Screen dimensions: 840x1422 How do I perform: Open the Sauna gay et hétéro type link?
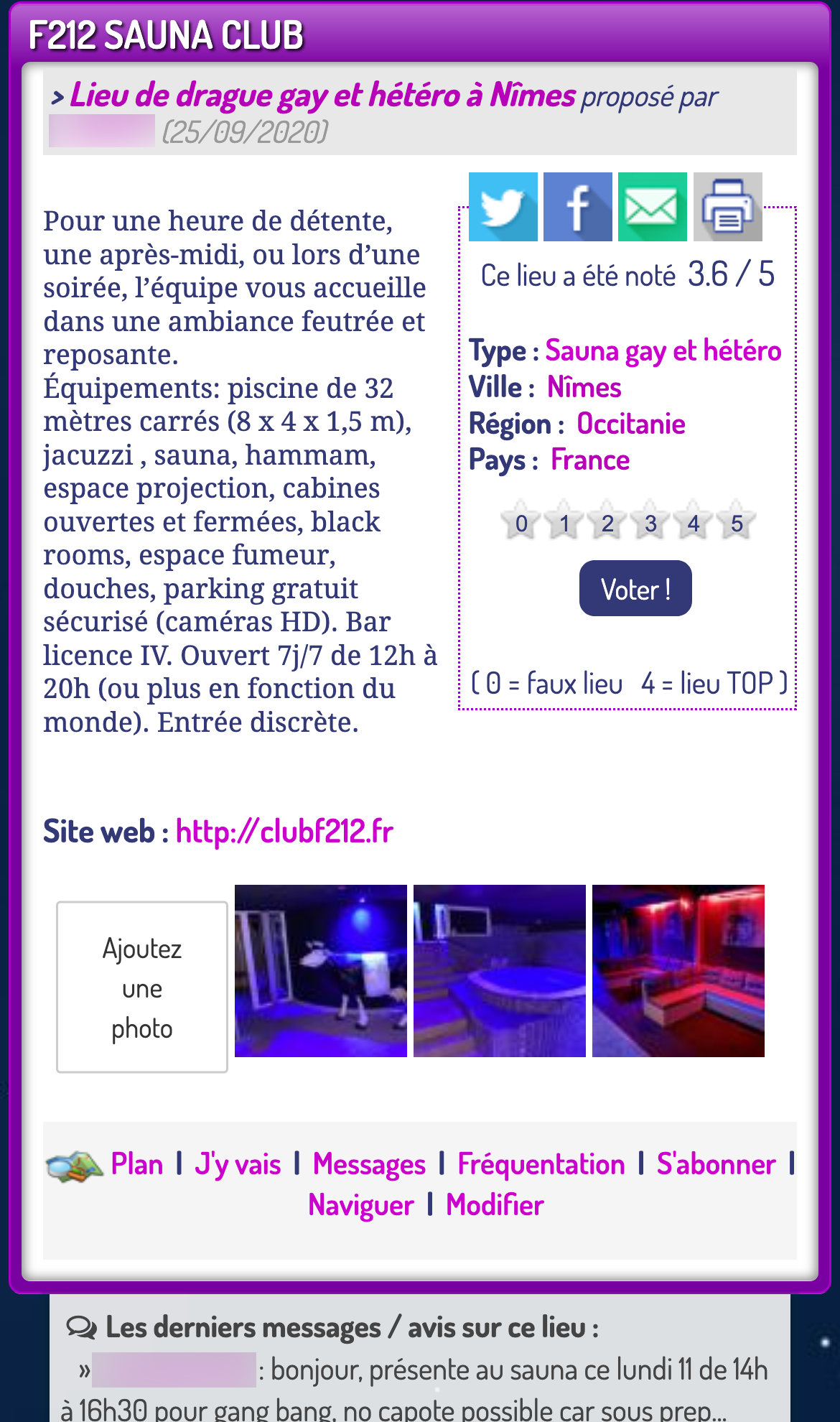pos(663,351)
